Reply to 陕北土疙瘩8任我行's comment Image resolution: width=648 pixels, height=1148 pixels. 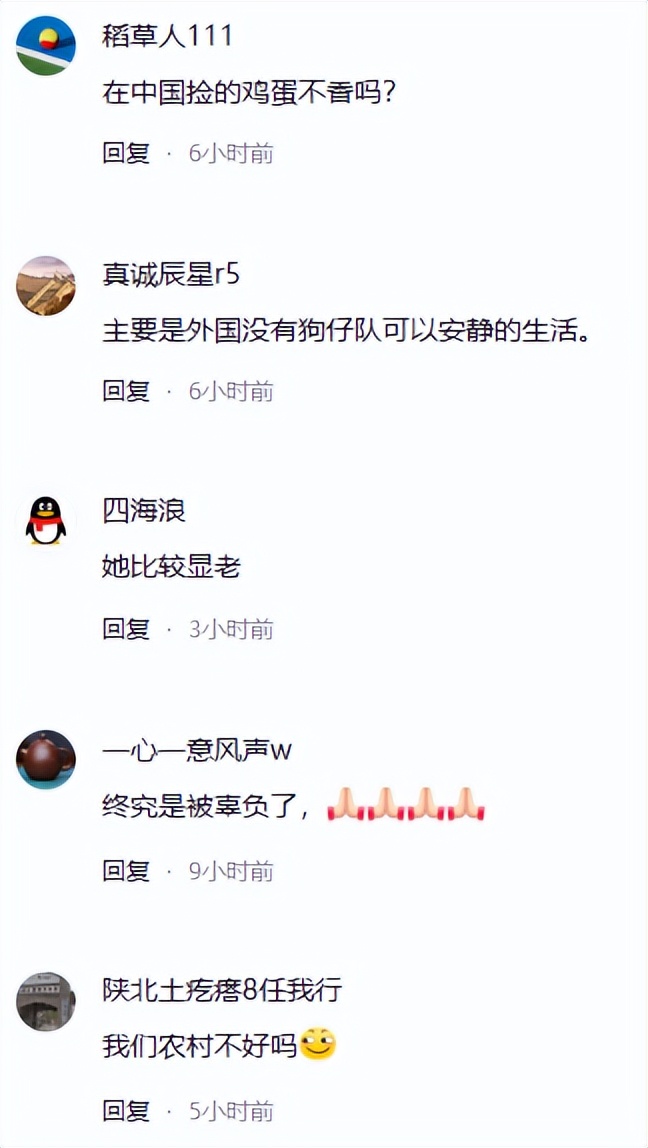126,1111
